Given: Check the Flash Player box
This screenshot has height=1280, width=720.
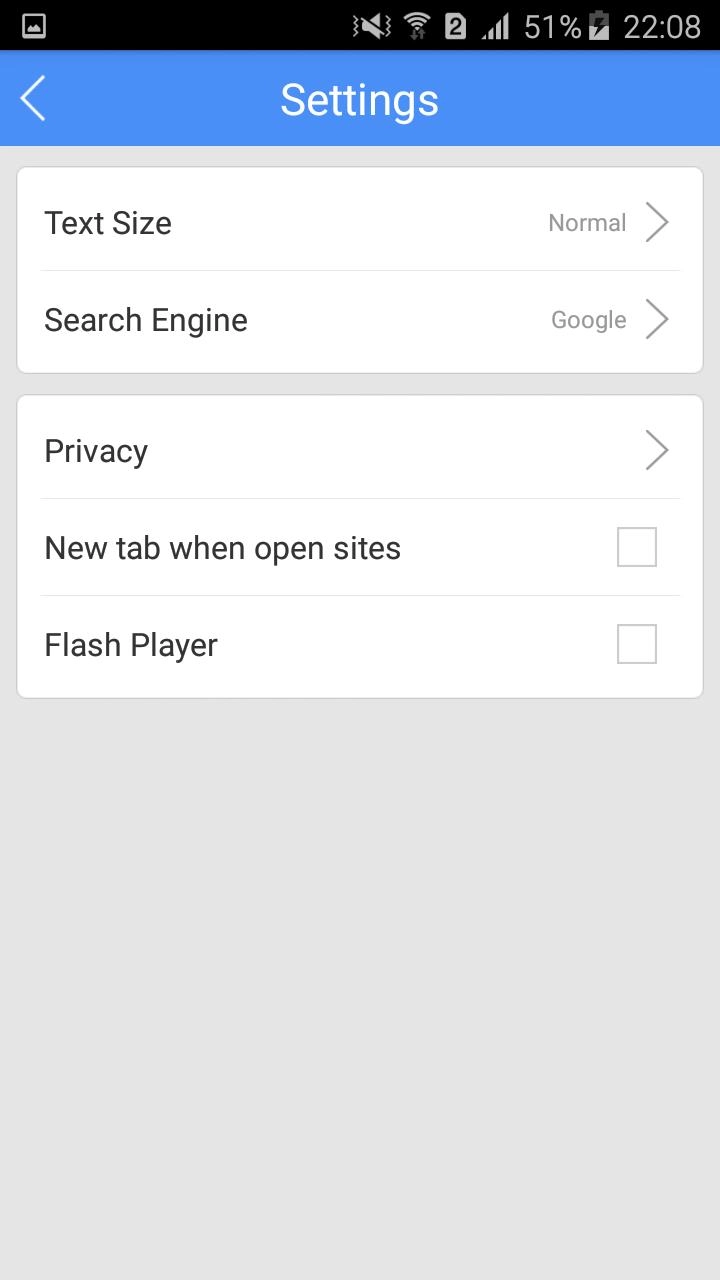Looking at the screenshot, I should [636, 645].
